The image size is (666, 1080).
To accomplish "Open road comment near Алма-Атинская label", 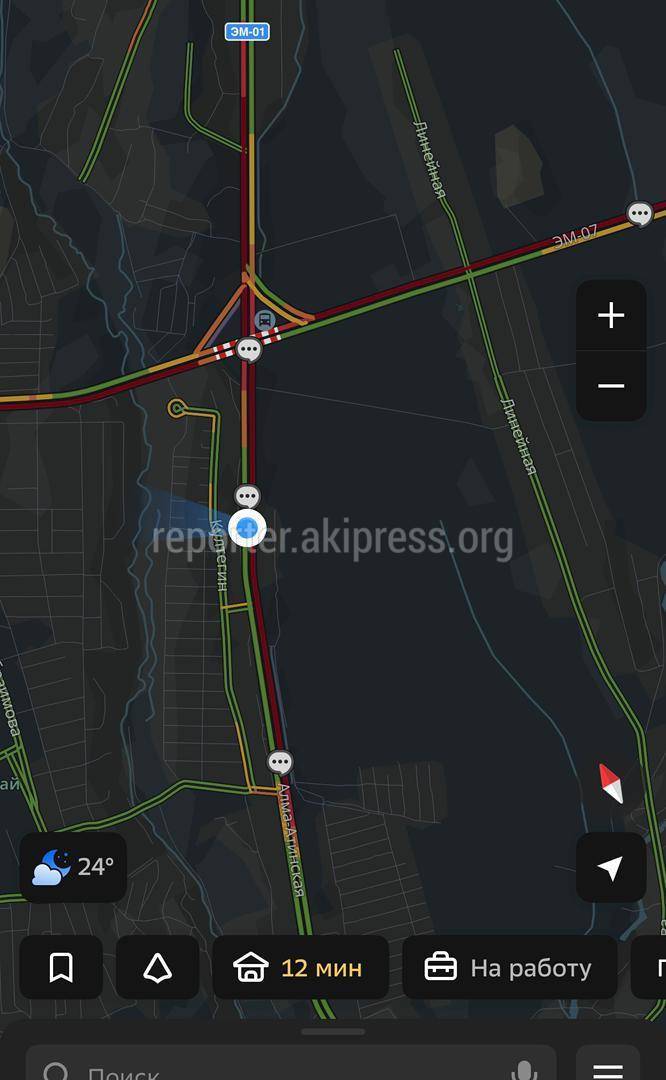I will point(280,762).
